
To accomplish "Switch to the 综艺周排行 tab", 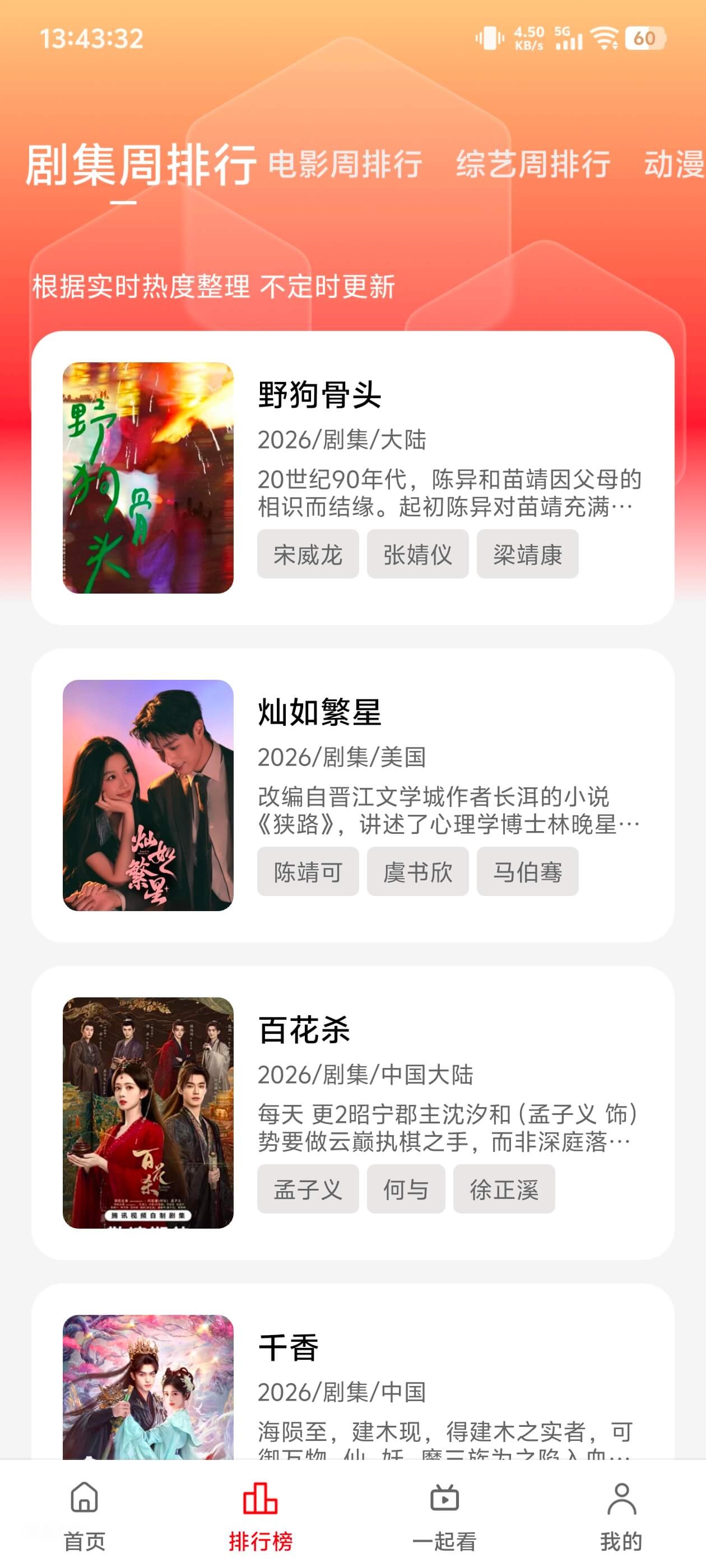I will click(x=533, y=164).
